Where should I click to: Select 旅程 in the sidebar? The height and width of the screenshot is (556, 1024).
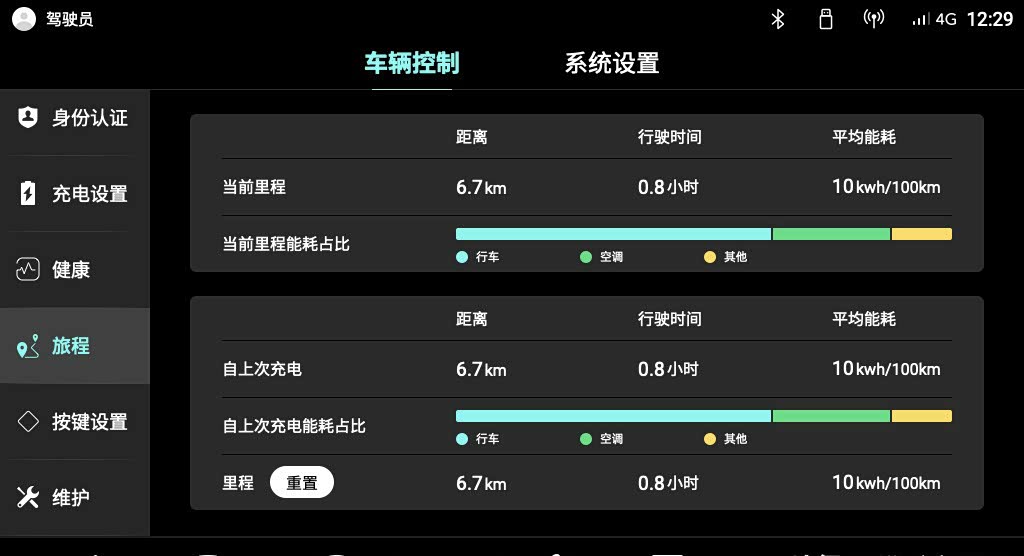pos(74,346)
